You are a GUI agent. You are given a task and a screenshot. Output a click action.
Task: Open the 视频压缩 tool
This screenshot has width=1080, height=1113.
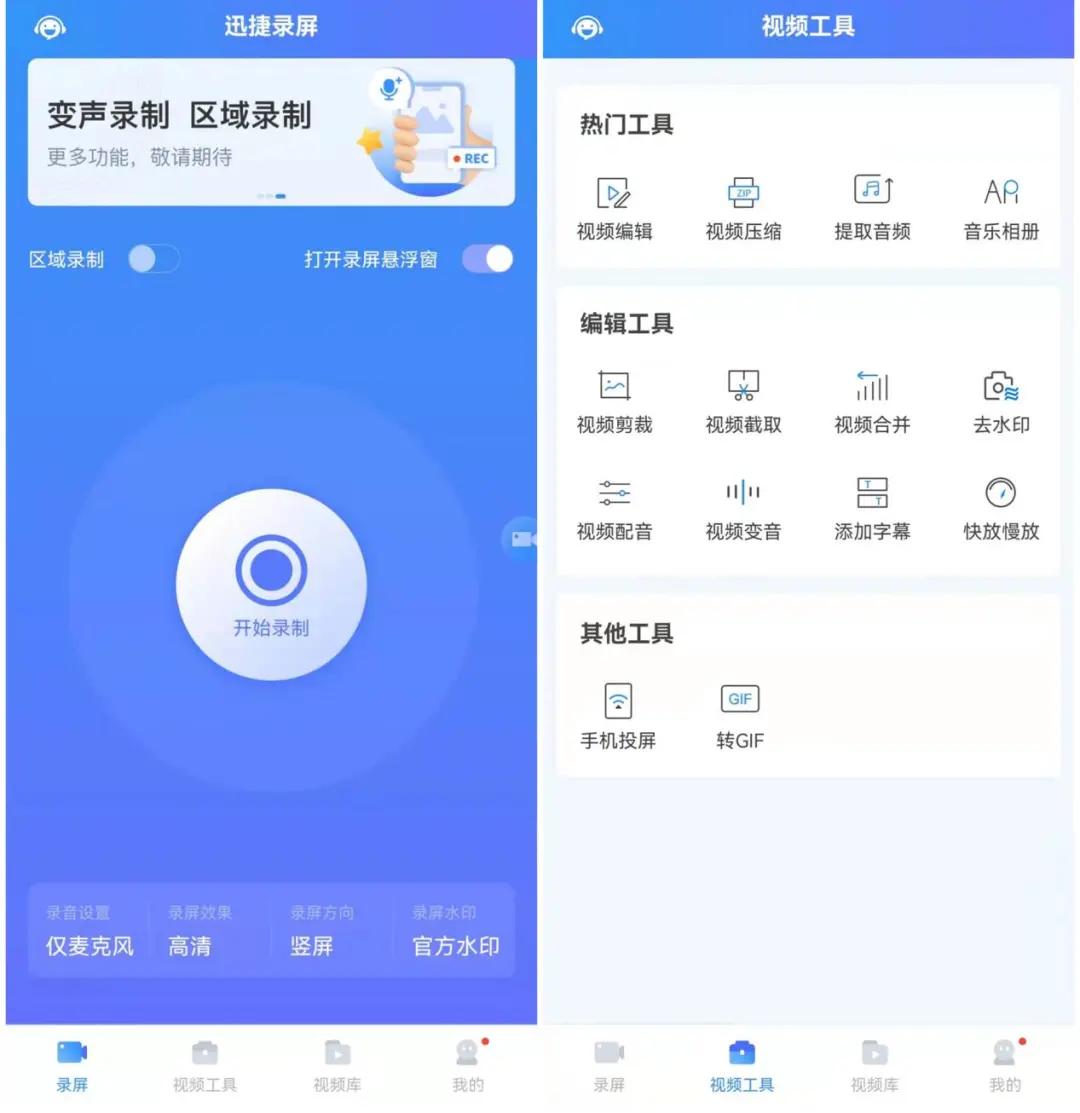click(743, 208)
